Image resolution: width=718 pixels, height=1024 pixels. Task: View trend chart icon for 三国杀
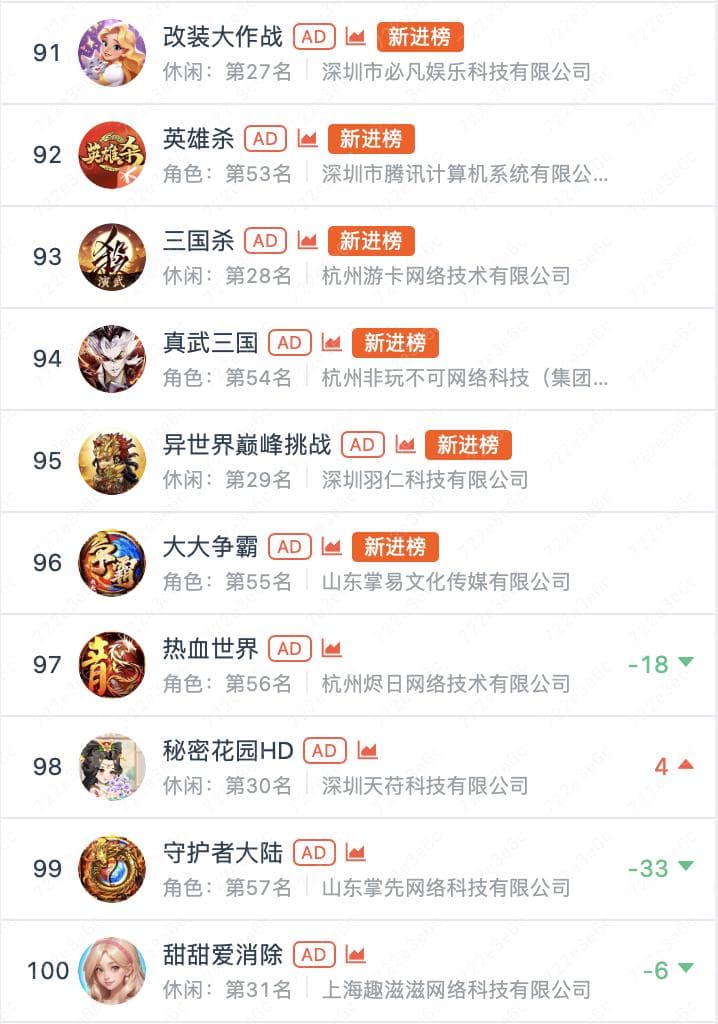[x=307, y=241]
